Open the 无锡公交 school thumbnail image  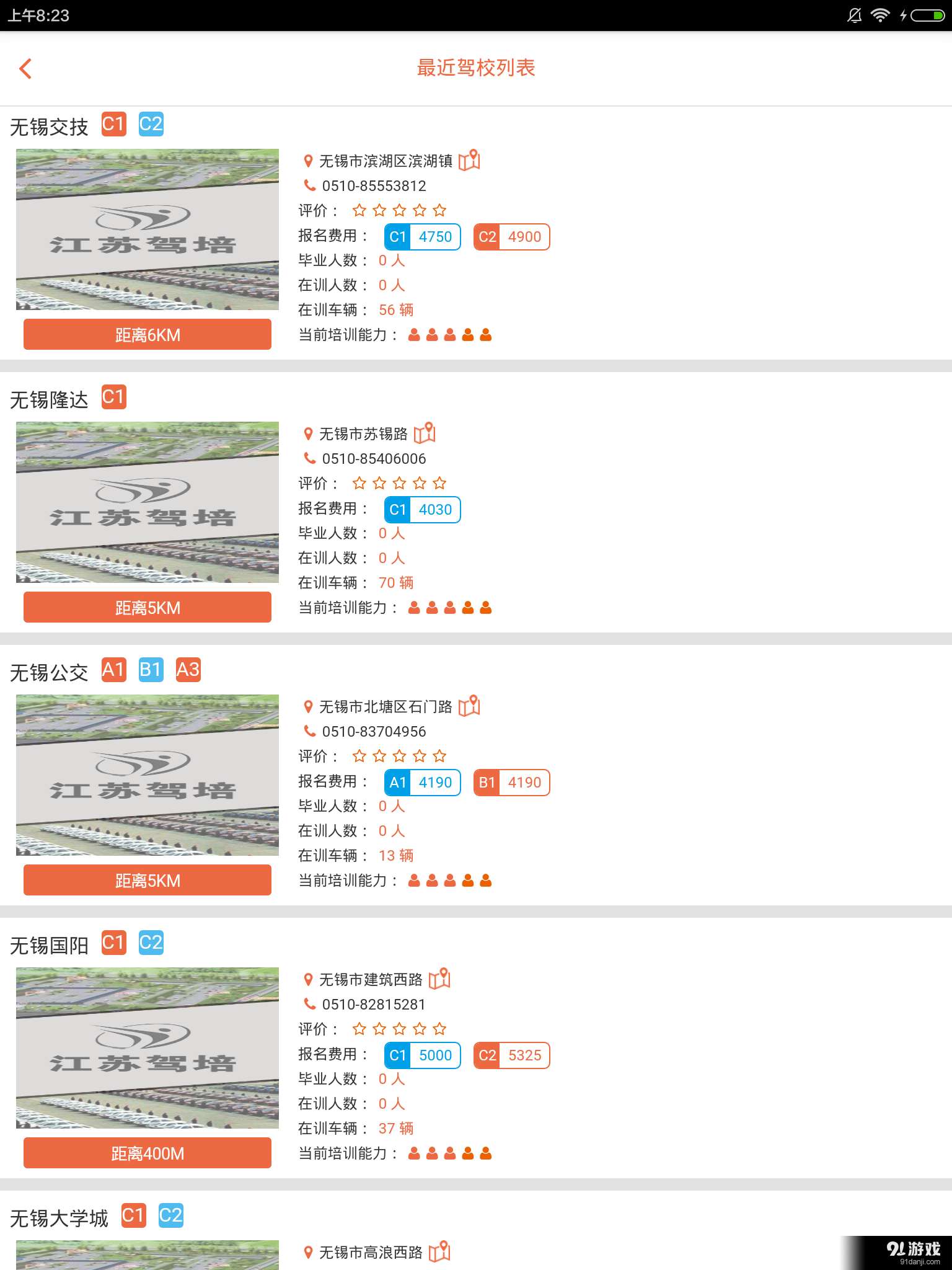(147, 776)
